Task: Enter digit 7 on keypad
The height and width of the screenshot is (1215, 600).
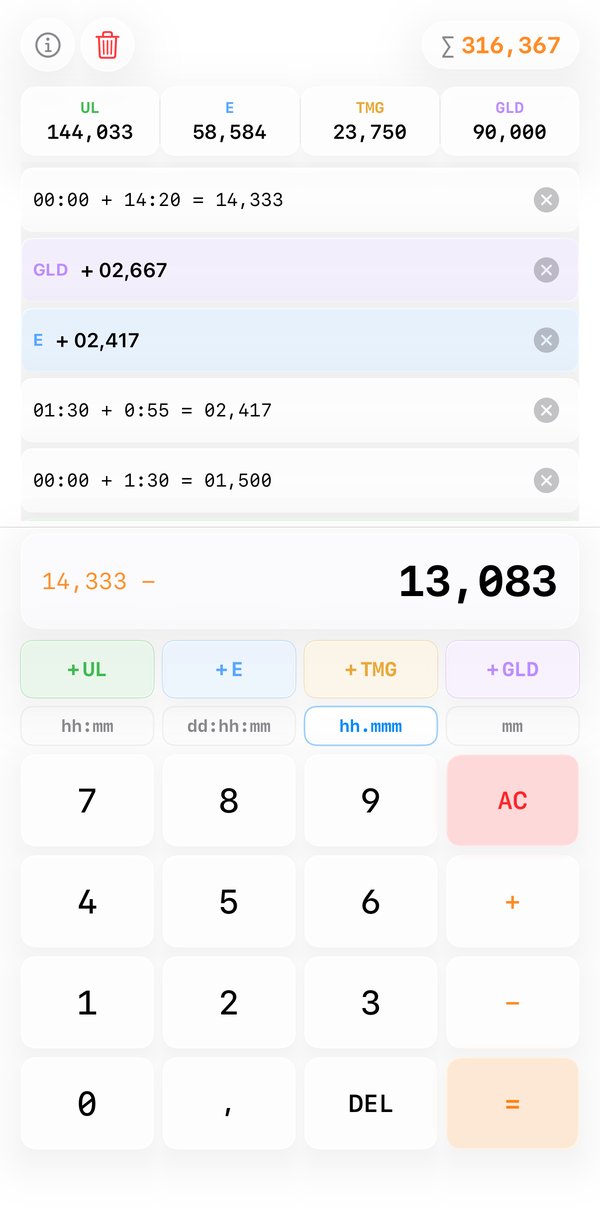Action: click(87, 800)
